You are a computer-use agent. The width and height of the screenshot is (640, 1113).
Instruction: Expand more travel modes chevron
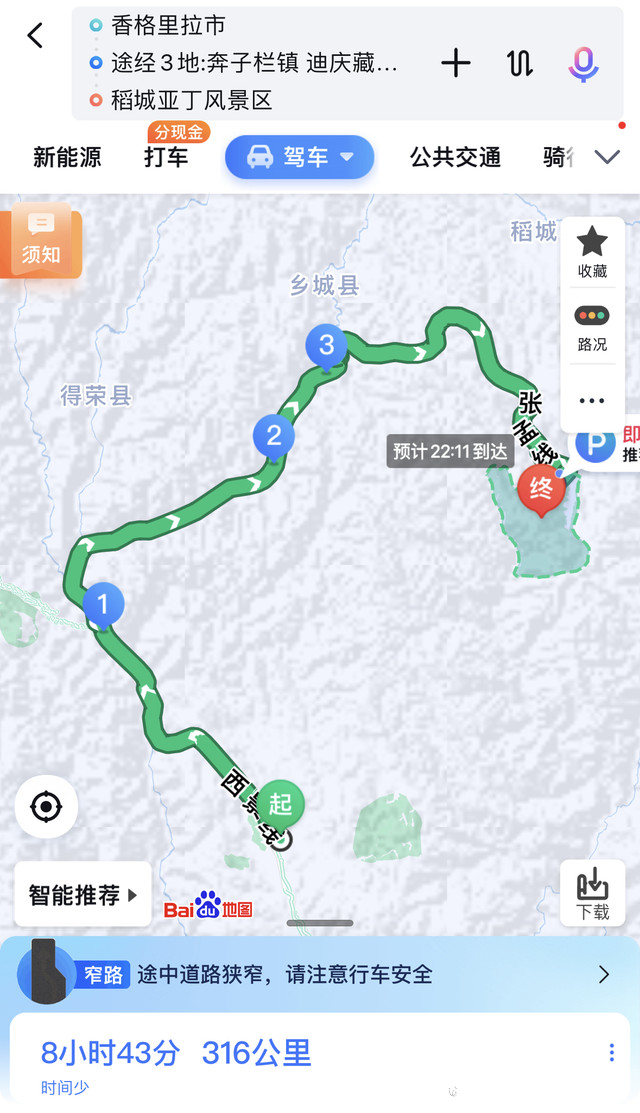pyautogui.click(x=607, y=157)
